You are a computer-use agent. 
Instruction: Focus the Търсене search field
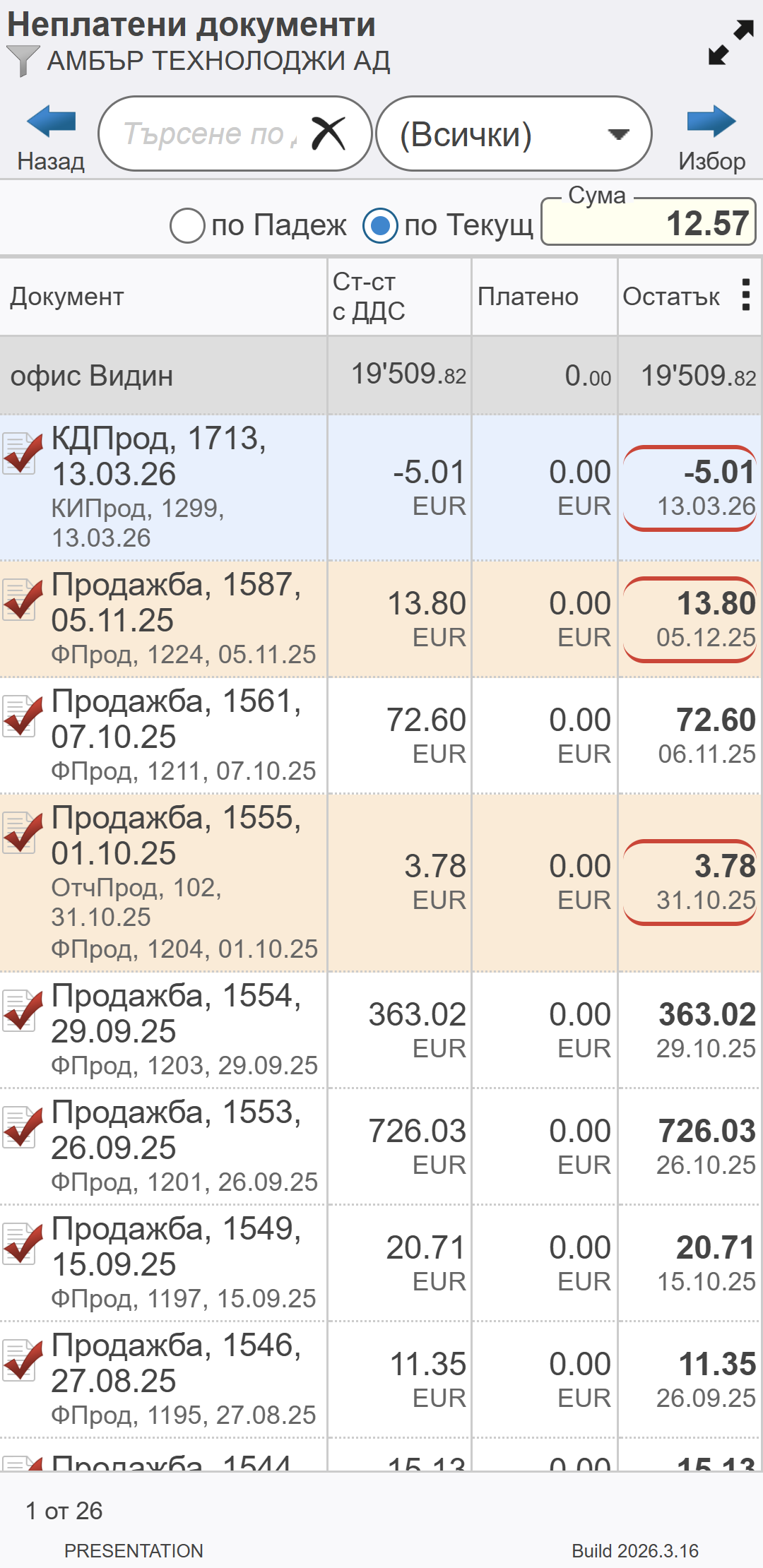(208, 133)
